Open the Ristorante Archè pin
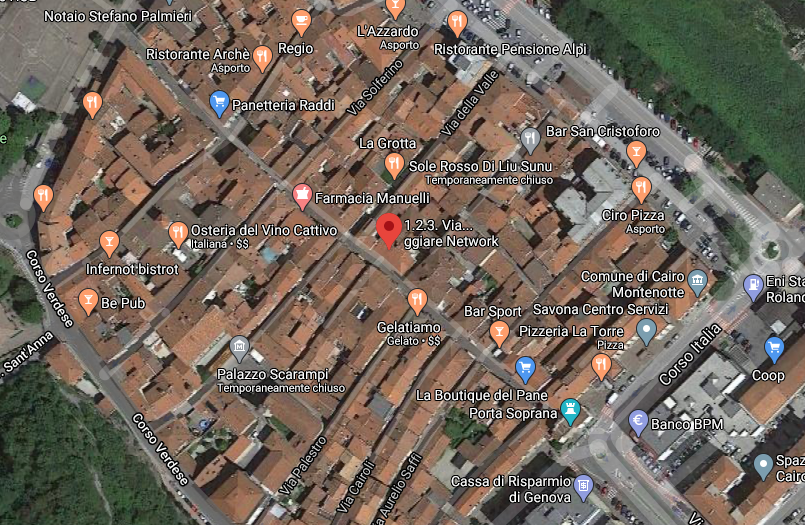The image size is (805, 525). pos(263,57)
